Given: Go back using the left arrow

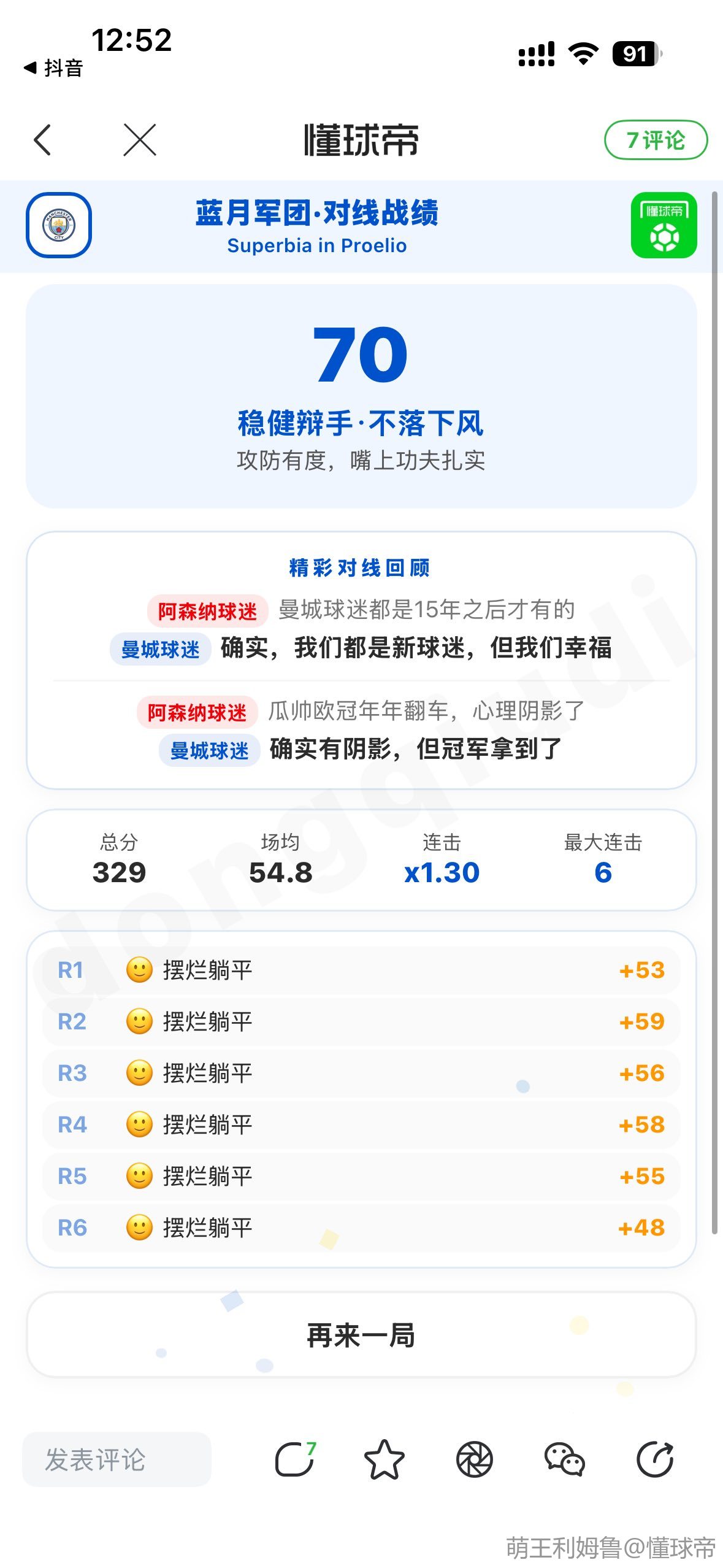Looking at the screenshot, I should click(42, 140).
